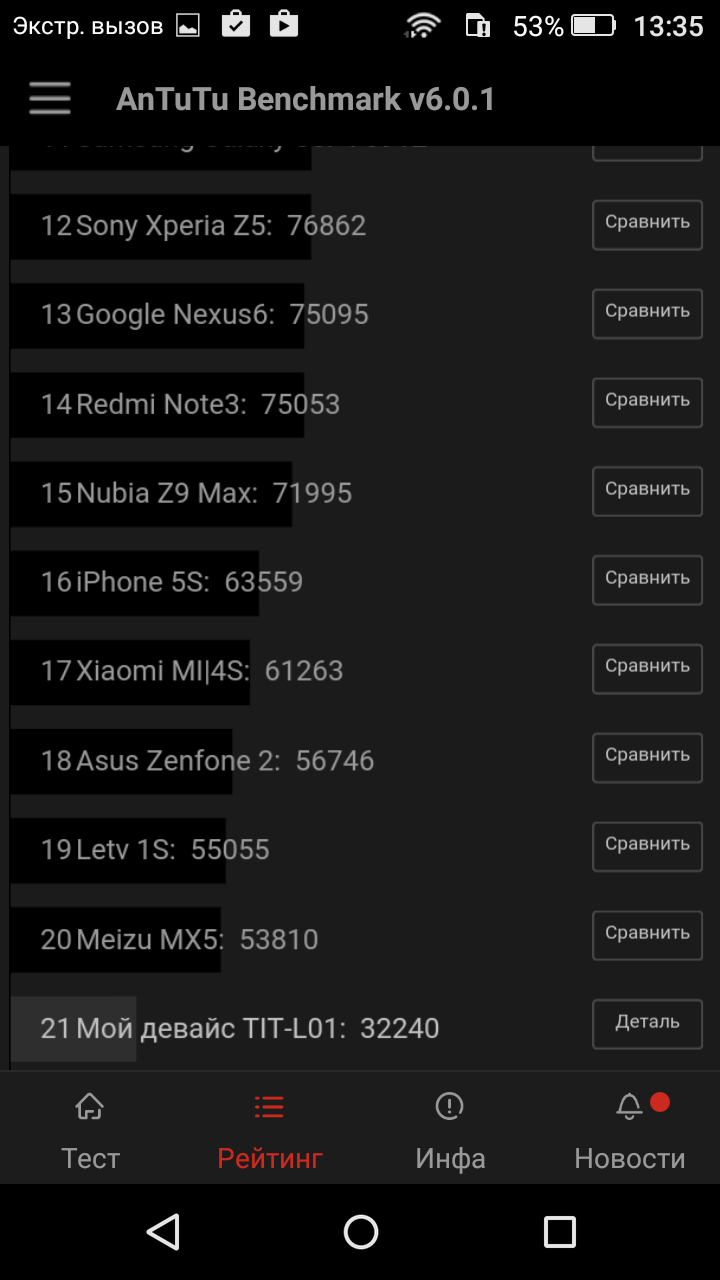Compare with iPhone 5S
Image resolution: width=720 pixels, height=1280 pixels.
pyautogui.click(x=647, y=580)
